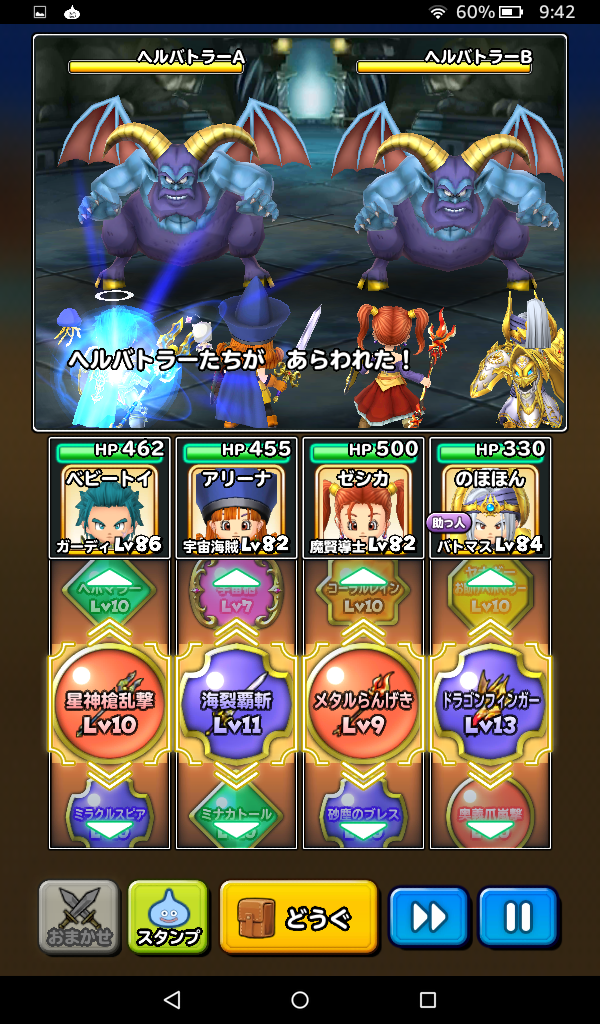This screenshot has width=600, height=1024.
Task: Select the 海裂覇斬 skill
Action: pos(236,710)
